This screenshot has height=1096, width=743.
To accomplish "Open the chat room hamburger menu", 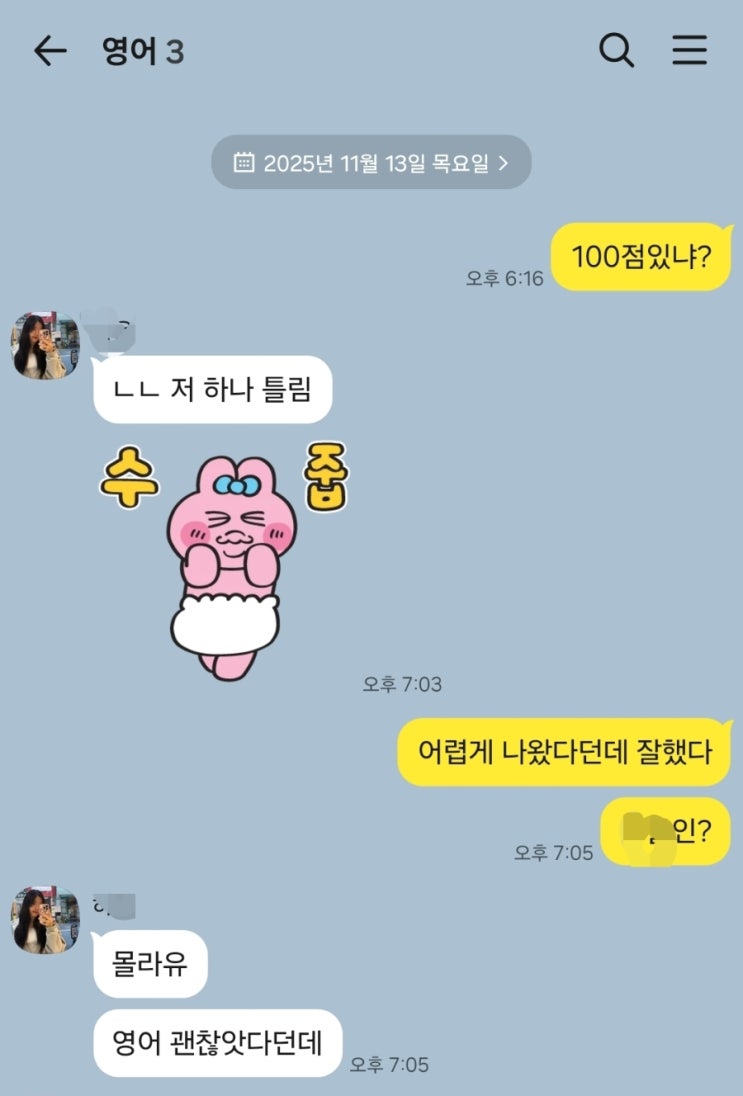I will [x=690, y=51].
